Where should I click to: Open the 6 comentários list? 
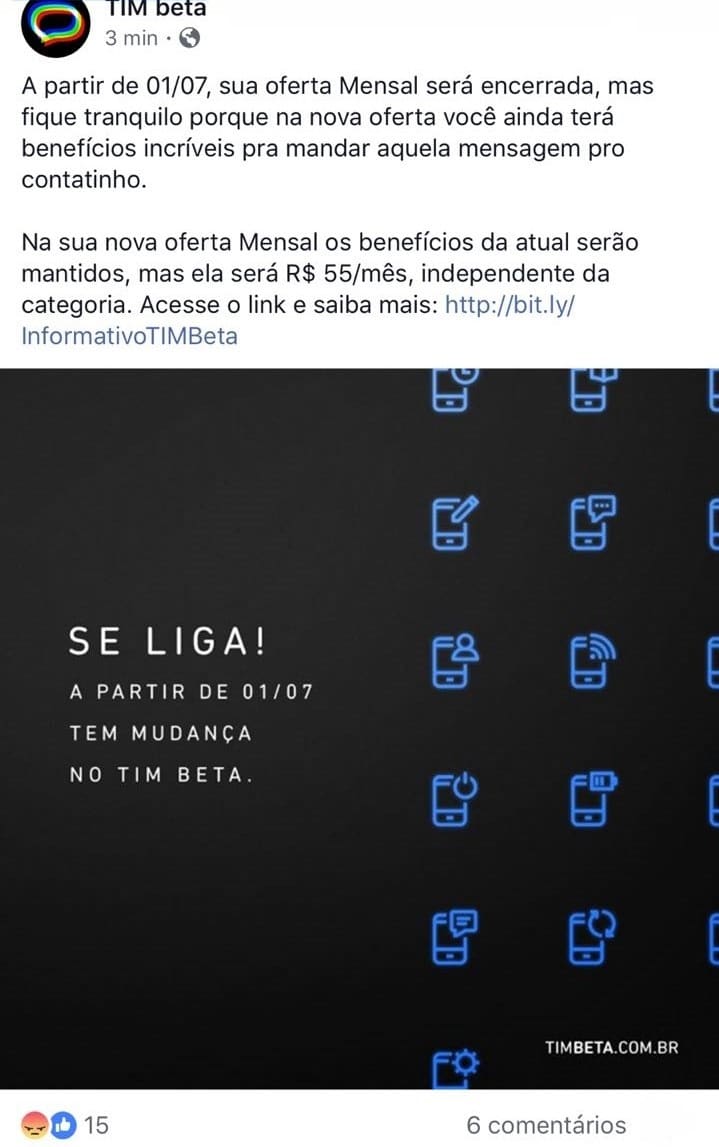(x=546, y=1125)
